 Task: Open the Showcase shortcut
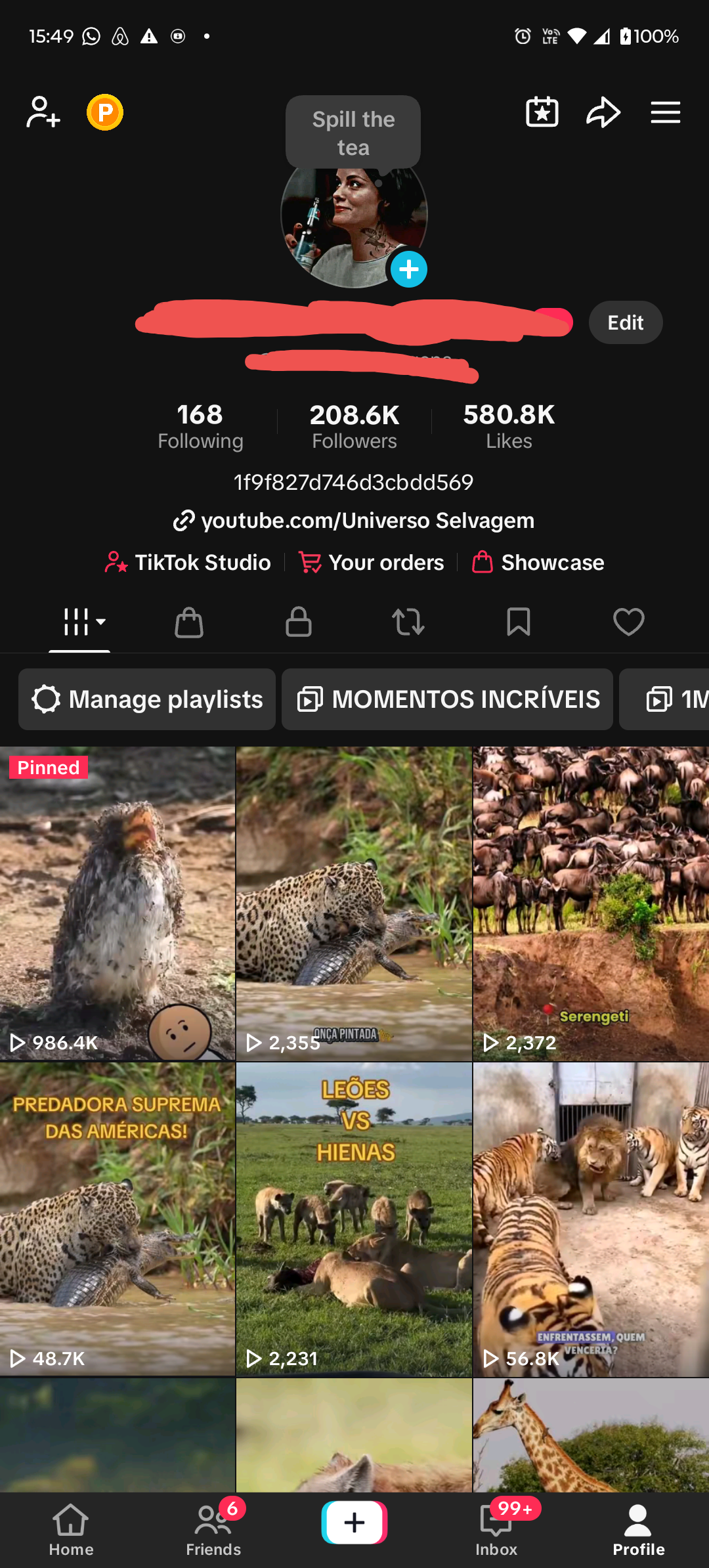pos(538,563)
